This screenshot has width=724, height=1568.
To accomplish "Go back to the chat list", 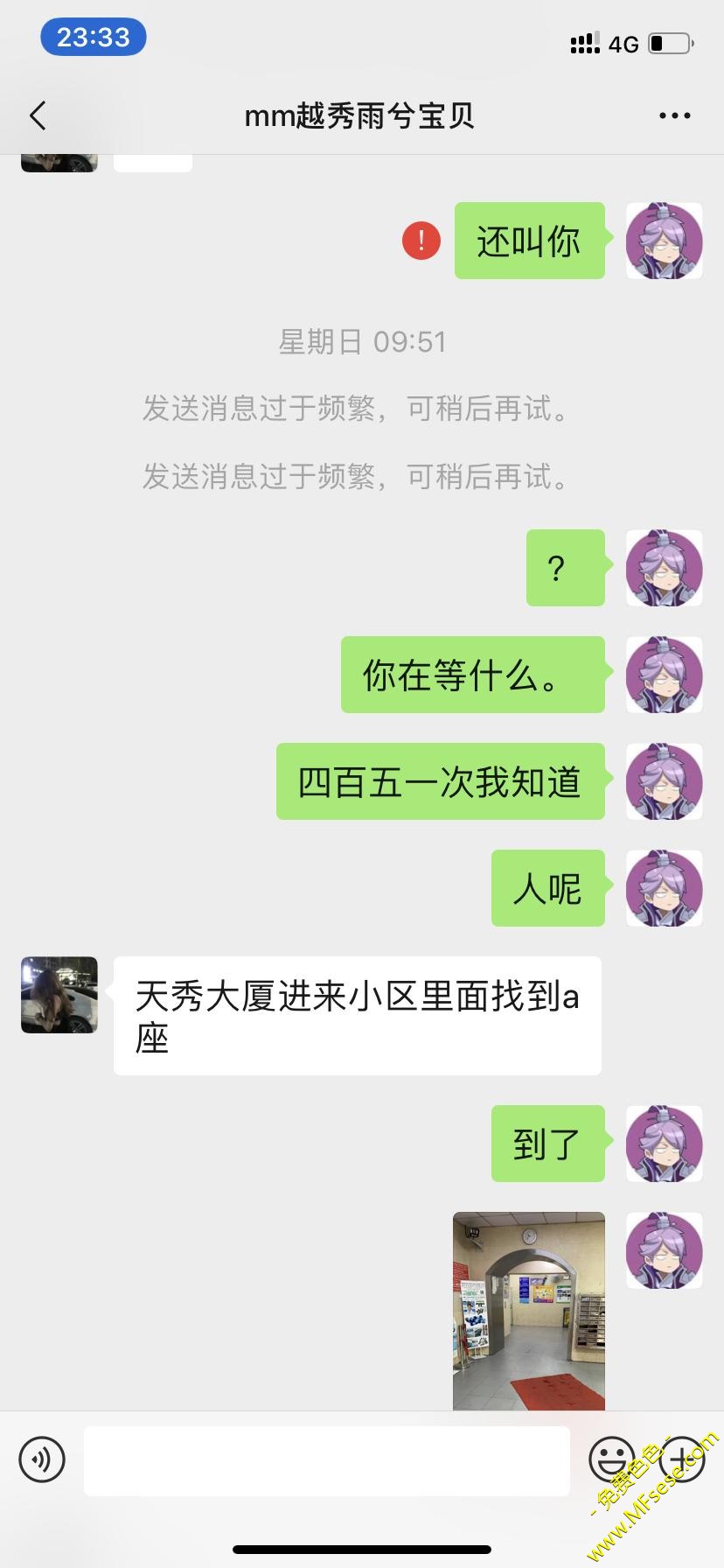I will click(38, 115).
